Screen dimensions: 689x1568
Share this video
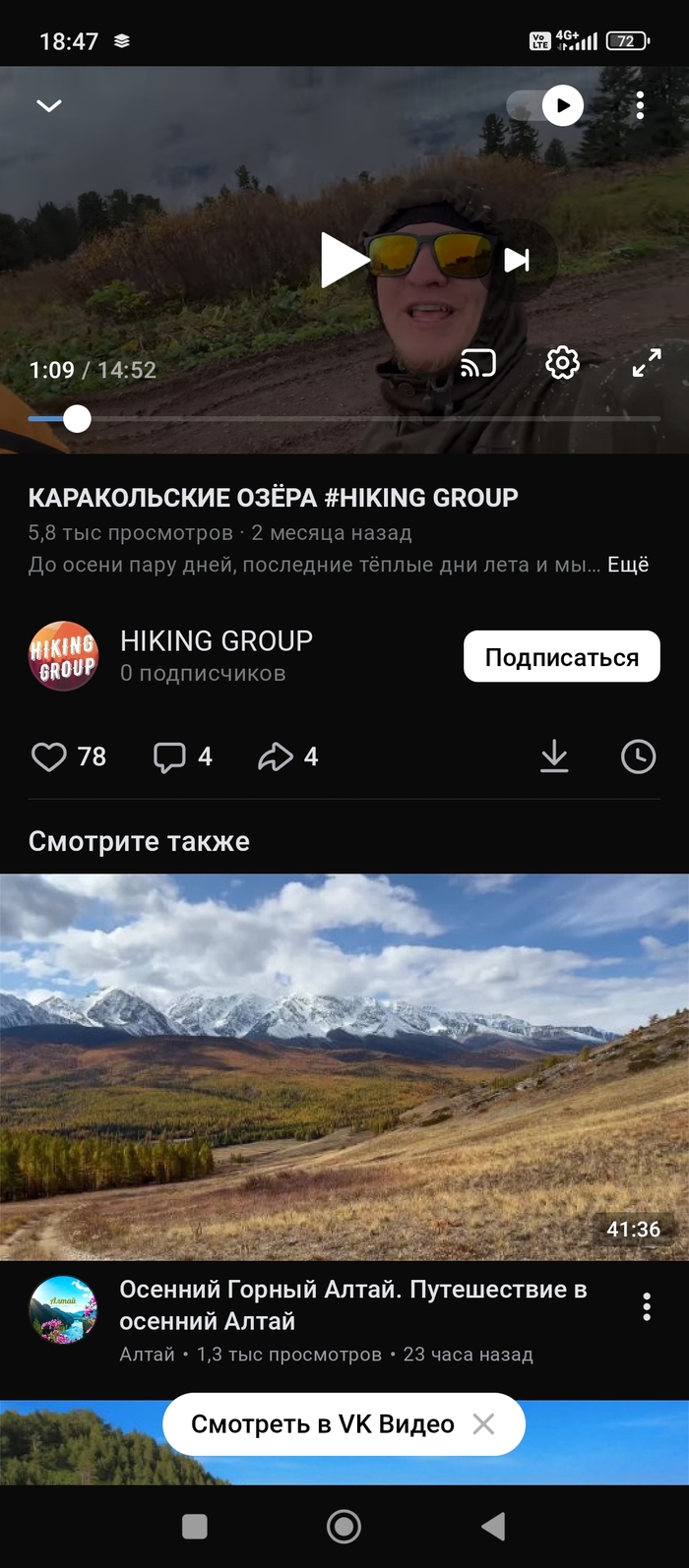pos(276,756)
